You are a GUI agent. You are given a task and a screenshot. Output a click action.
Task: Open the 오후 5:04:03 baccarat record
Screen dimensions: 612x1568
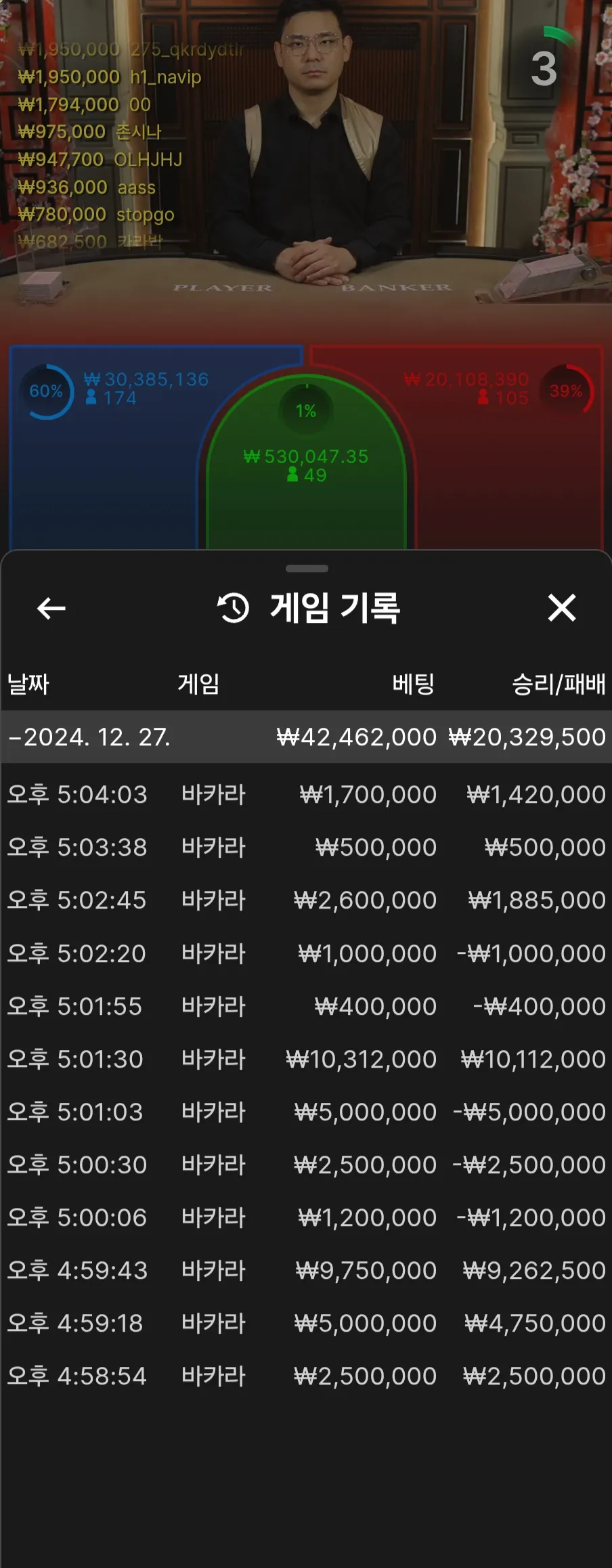(306, 794)
